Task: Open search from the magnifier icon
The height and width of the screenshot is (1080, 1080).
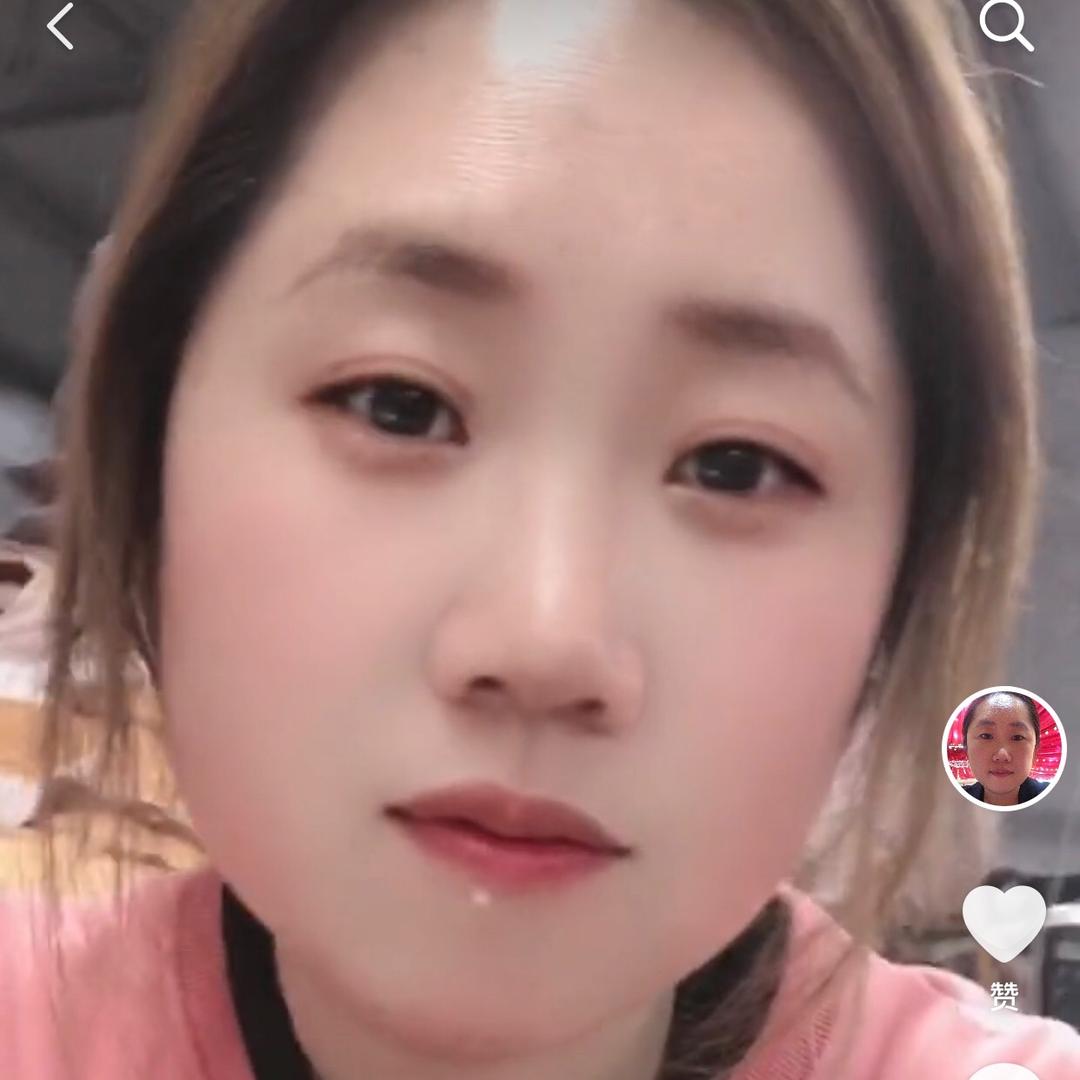Action: [1004, 27]
